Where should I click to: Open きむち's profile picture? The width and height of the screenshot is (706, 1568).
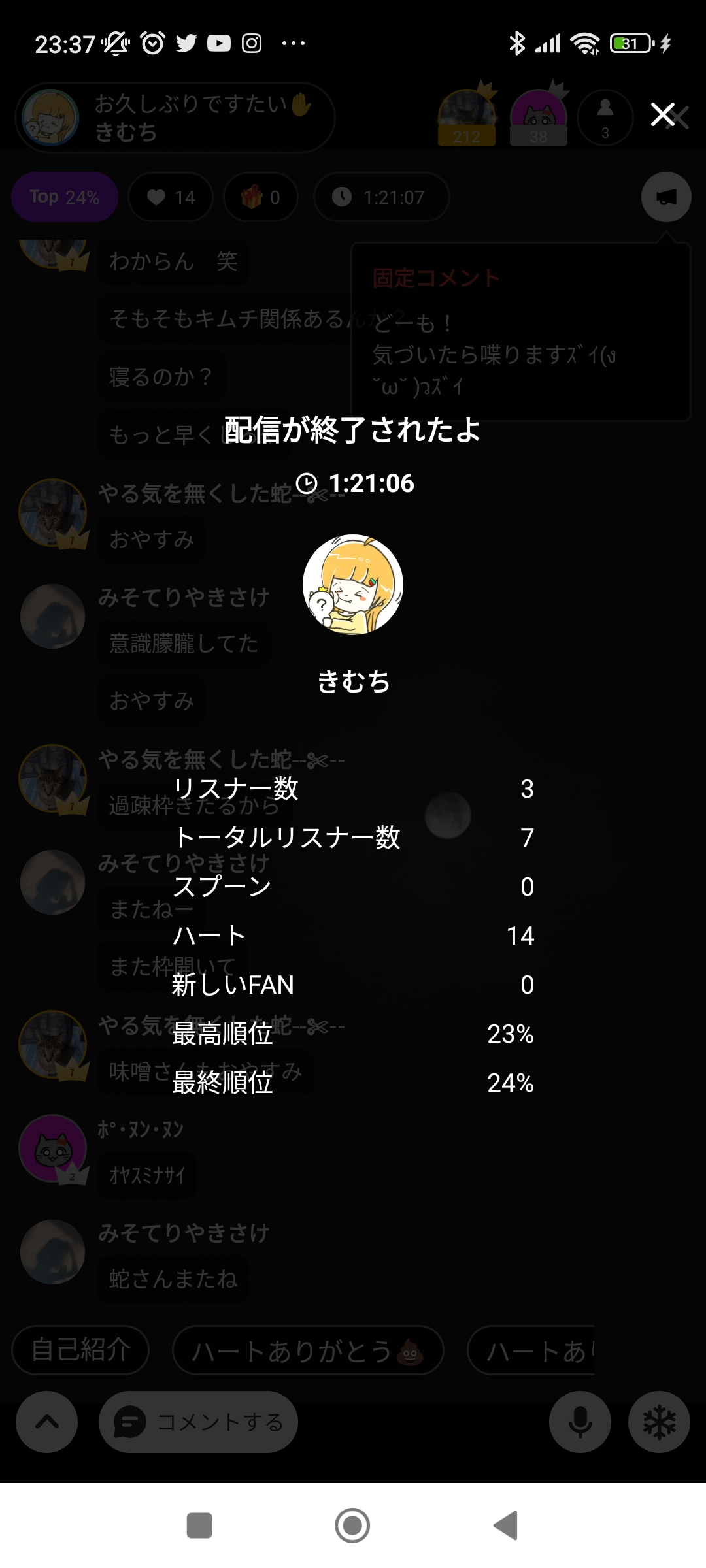pos(353,585)
